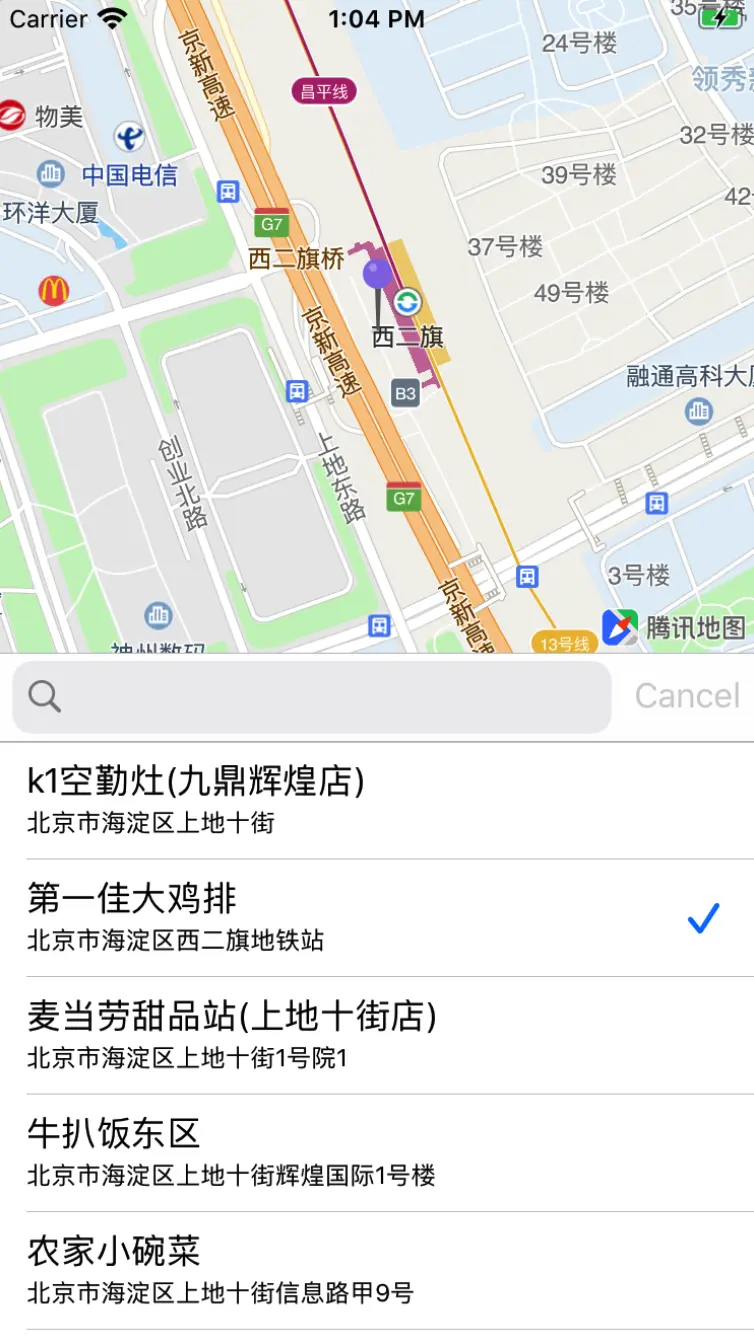Tap the blue metro icon near 上地东路
This screenshot has height=1342, width=754.
pos(297,392)
